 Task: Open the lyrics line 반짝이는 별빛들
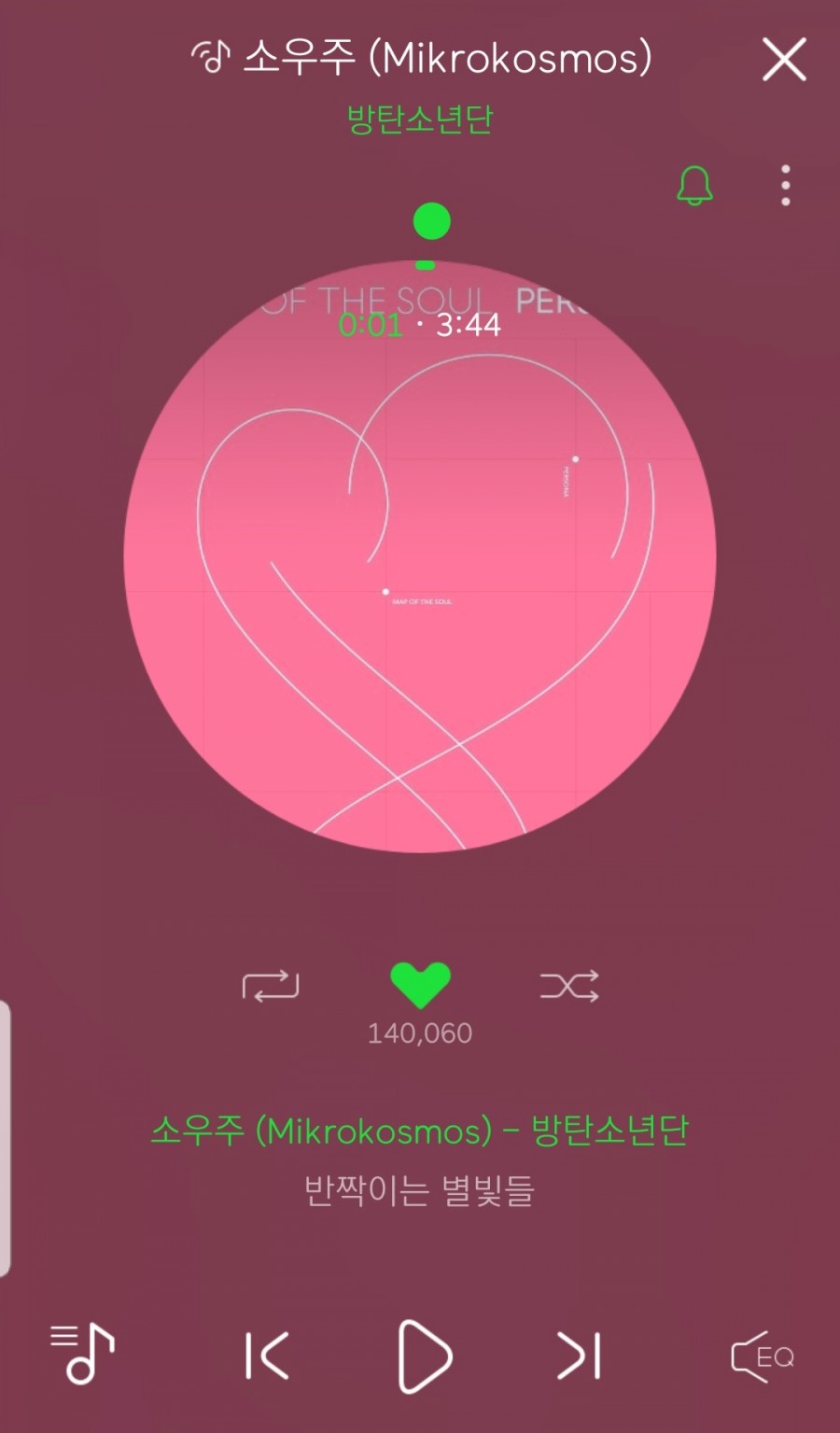419,1190
